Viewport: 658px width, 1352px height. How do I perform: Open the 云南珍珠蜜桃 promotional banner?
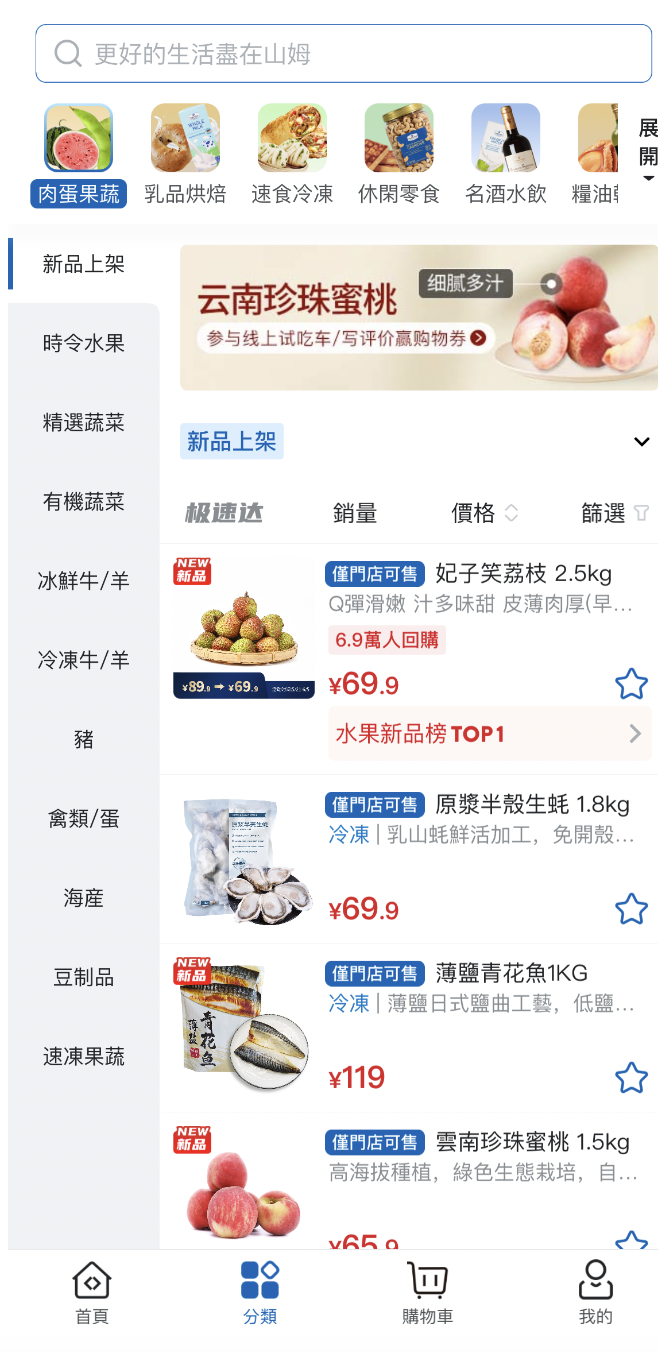[x=418, y=318]
